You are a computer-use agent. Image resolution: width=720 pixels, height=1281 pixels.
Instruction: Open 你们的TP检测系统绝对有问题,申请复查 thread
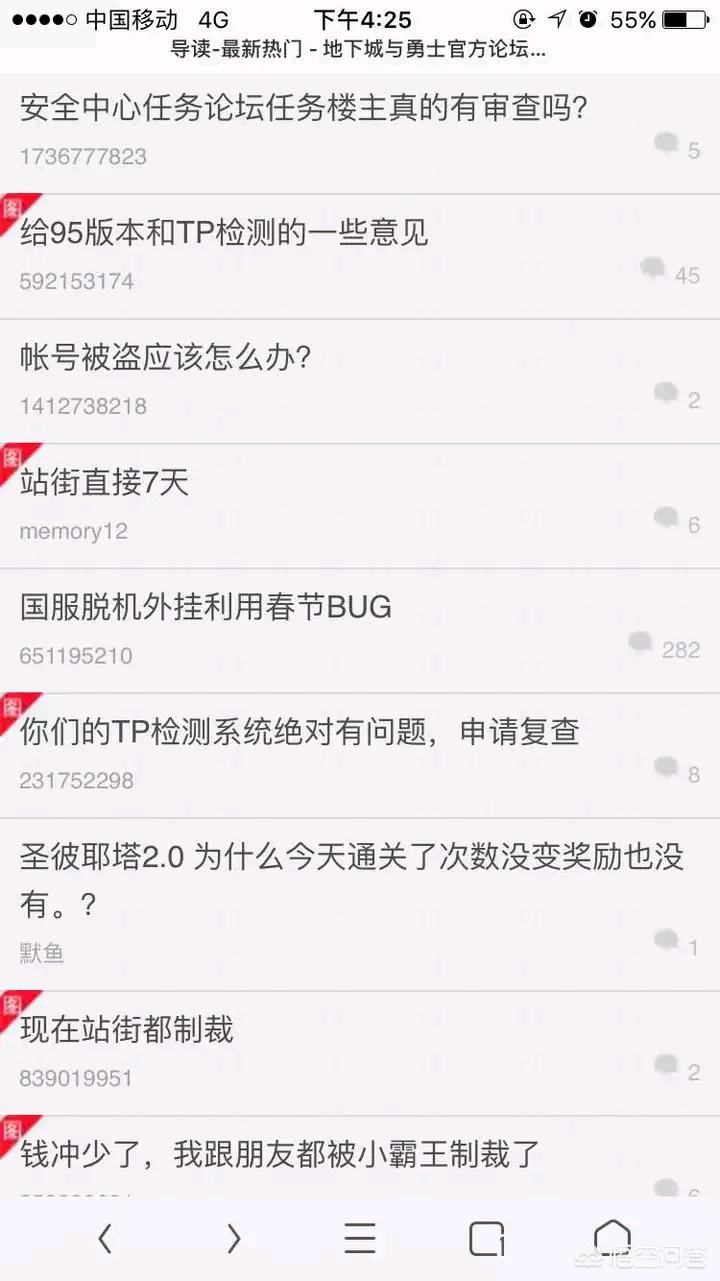(300, 732)
